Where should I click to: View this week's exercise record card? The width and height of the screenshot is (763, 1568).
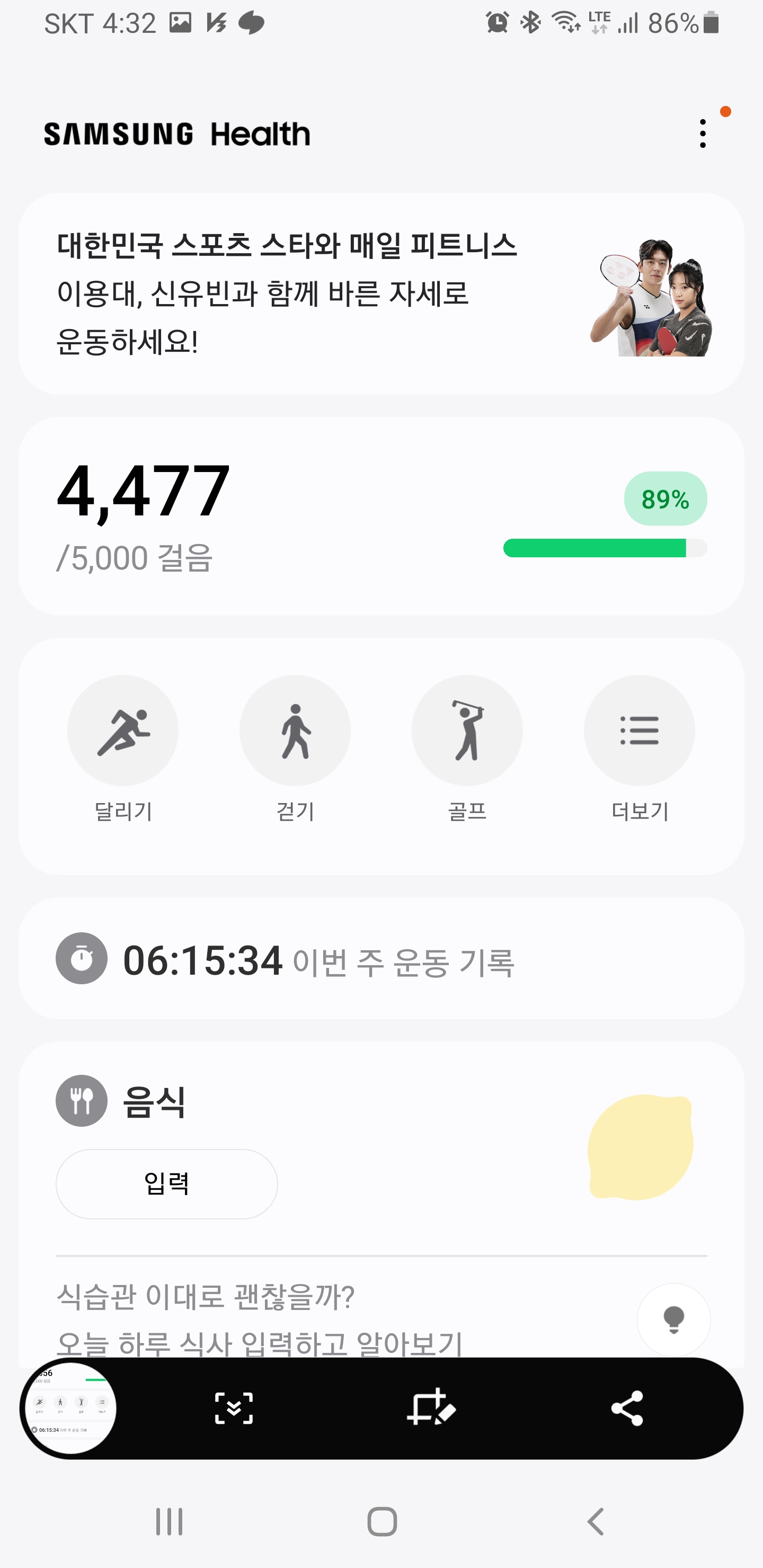coord(380,959)
